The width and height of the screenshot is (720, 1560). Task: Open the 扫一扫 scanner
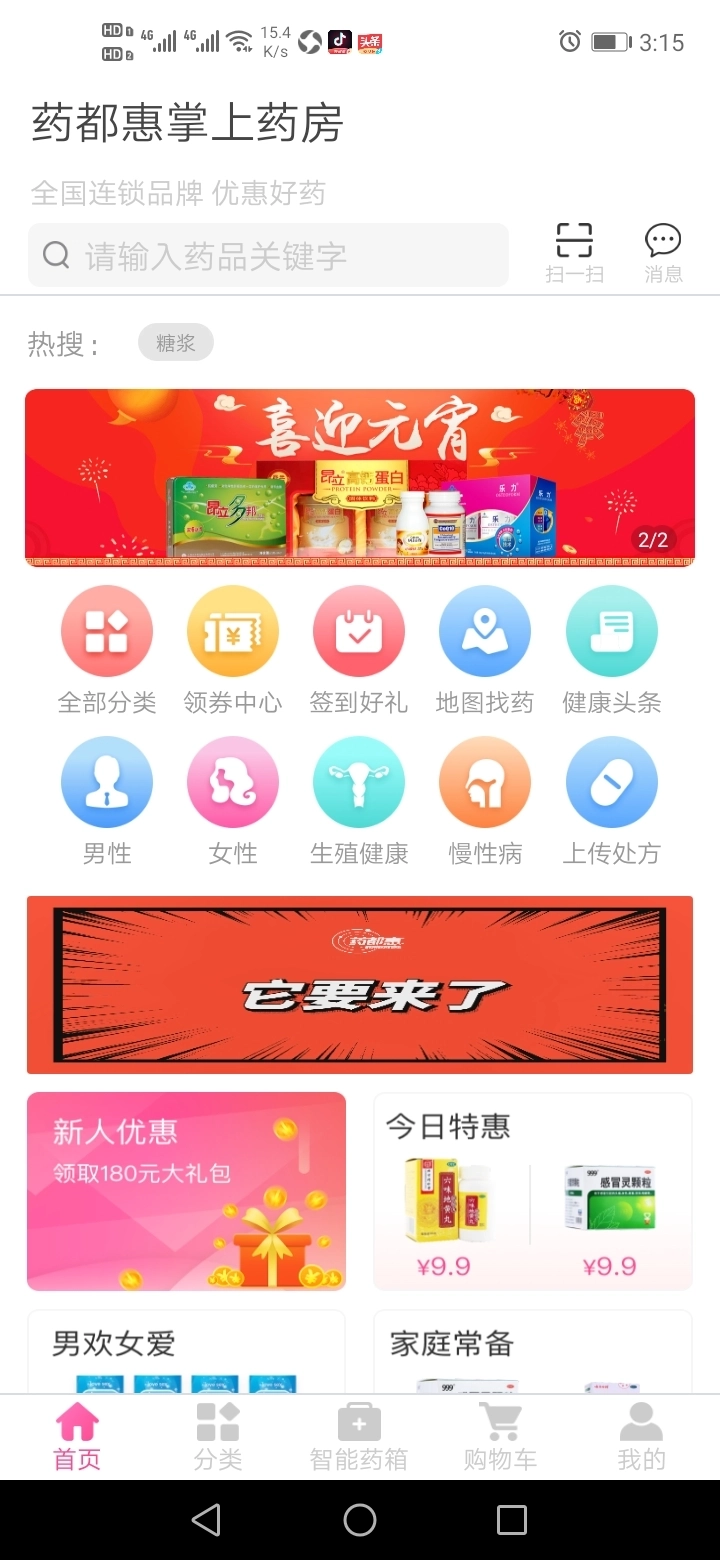pyautogui.click(x=574, y=253)
